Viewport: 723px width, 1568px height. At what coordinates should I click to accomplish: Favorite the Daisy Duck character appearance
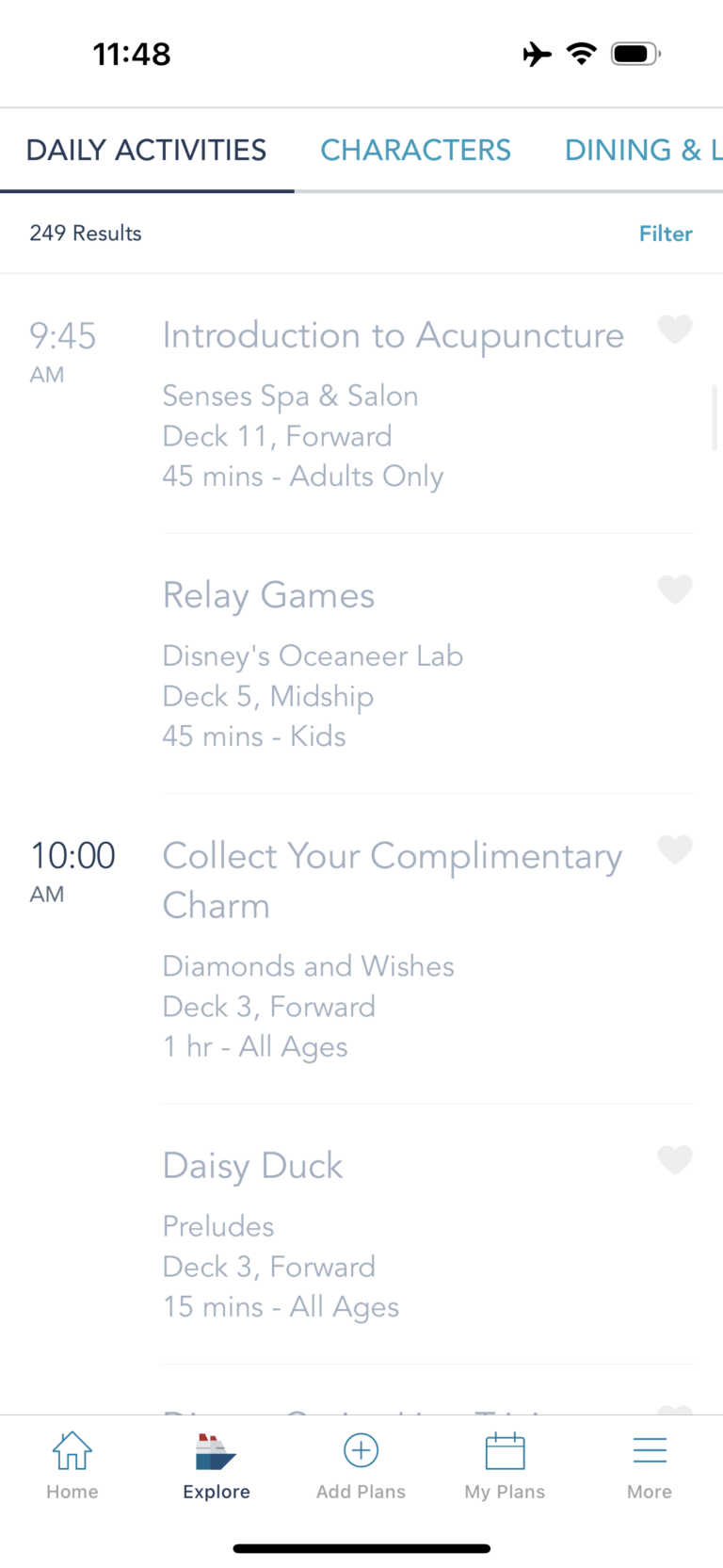pyautogui.click(x=675, y=1160)
